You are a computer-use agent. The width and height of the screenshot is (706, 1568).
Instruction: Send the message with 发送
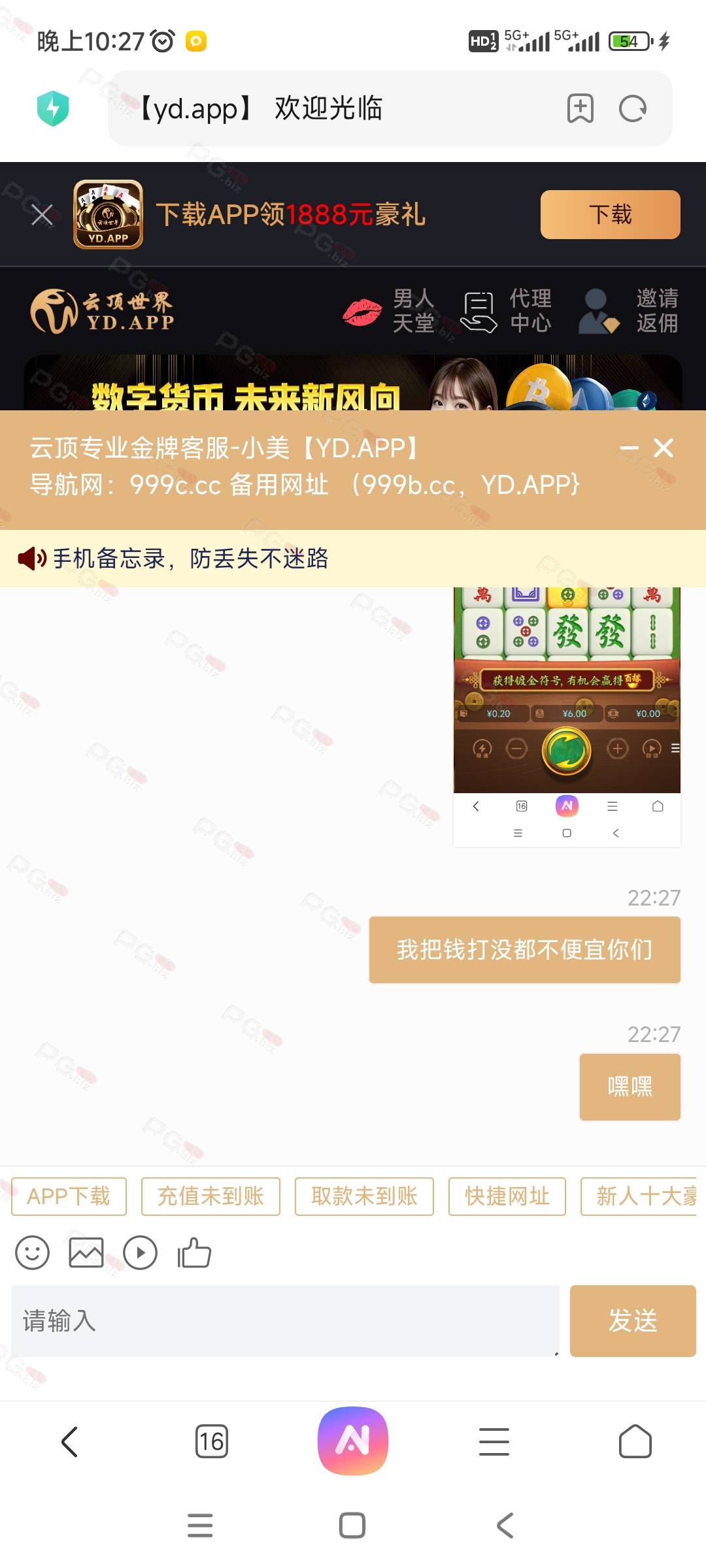pyautogui.click(x=633, y=1320)
